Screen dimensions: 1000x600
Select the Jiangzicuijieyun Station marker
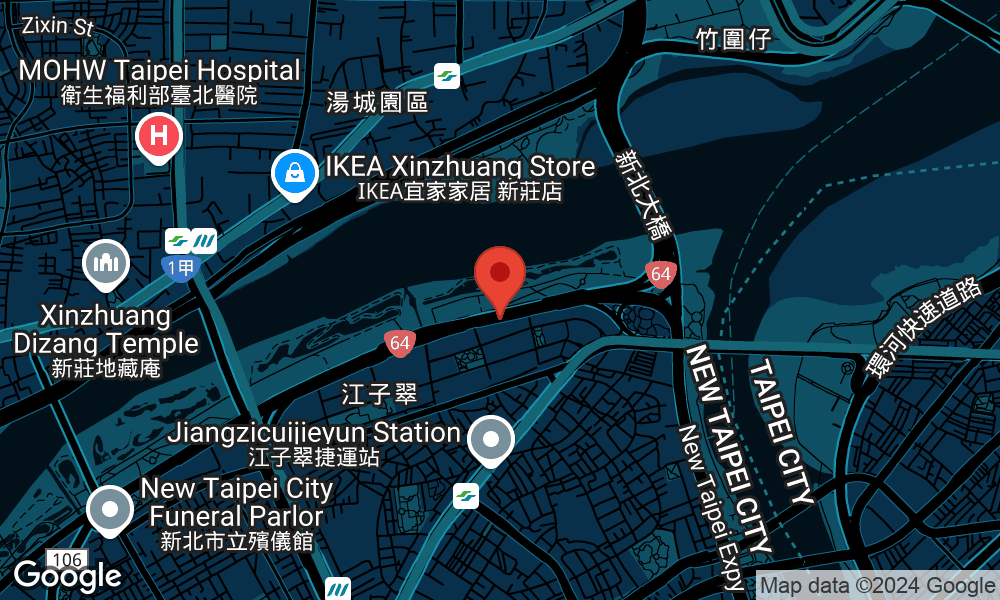tap(491, 439)
